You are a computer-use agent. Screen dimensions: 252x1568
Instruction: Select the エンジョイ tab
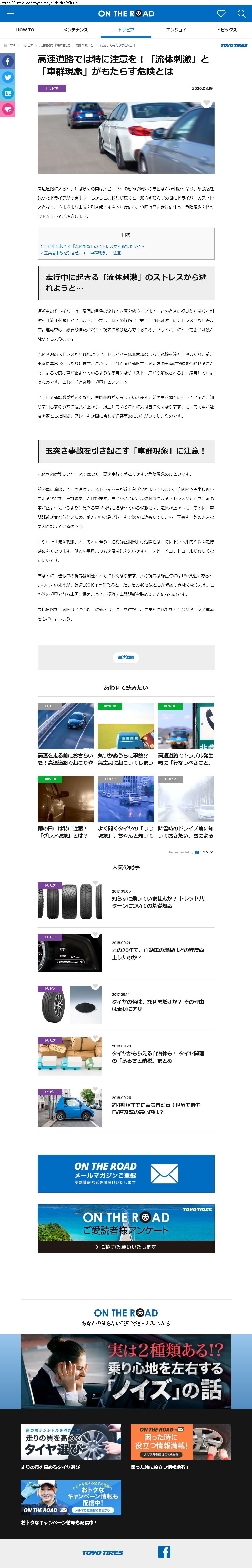[x=176, y=30]
